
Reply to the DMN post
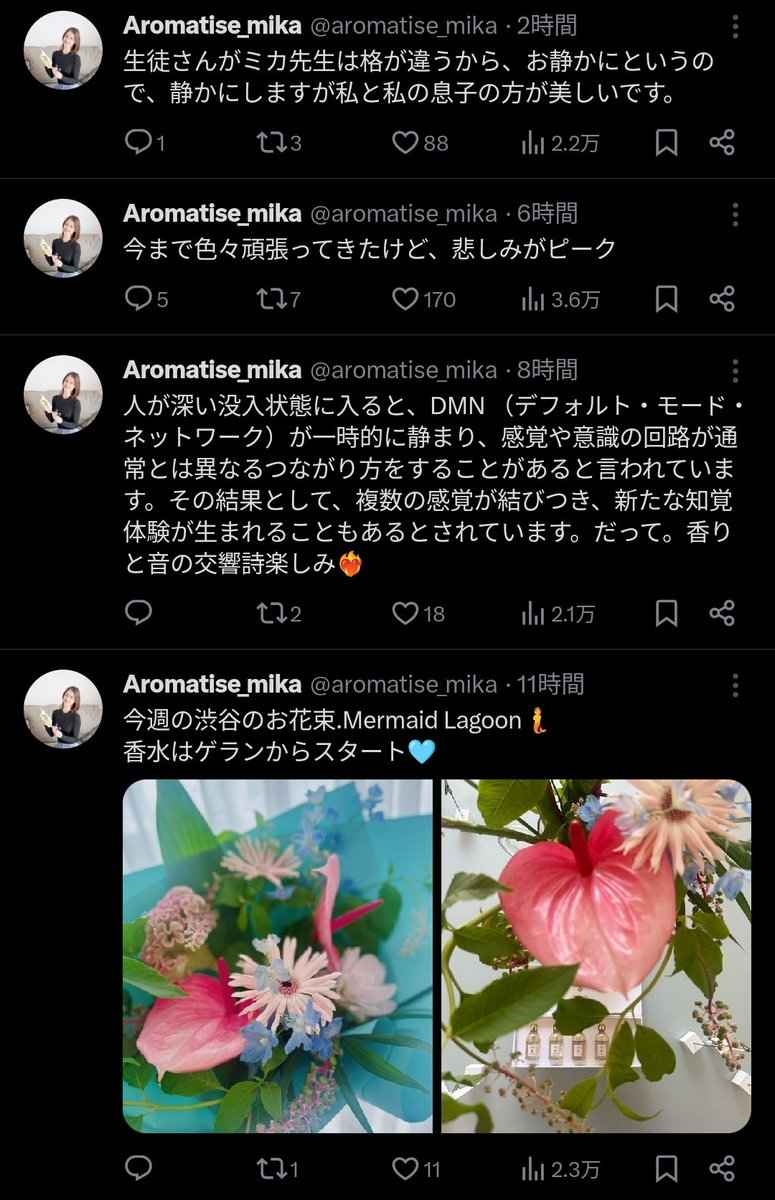point(138,613)
